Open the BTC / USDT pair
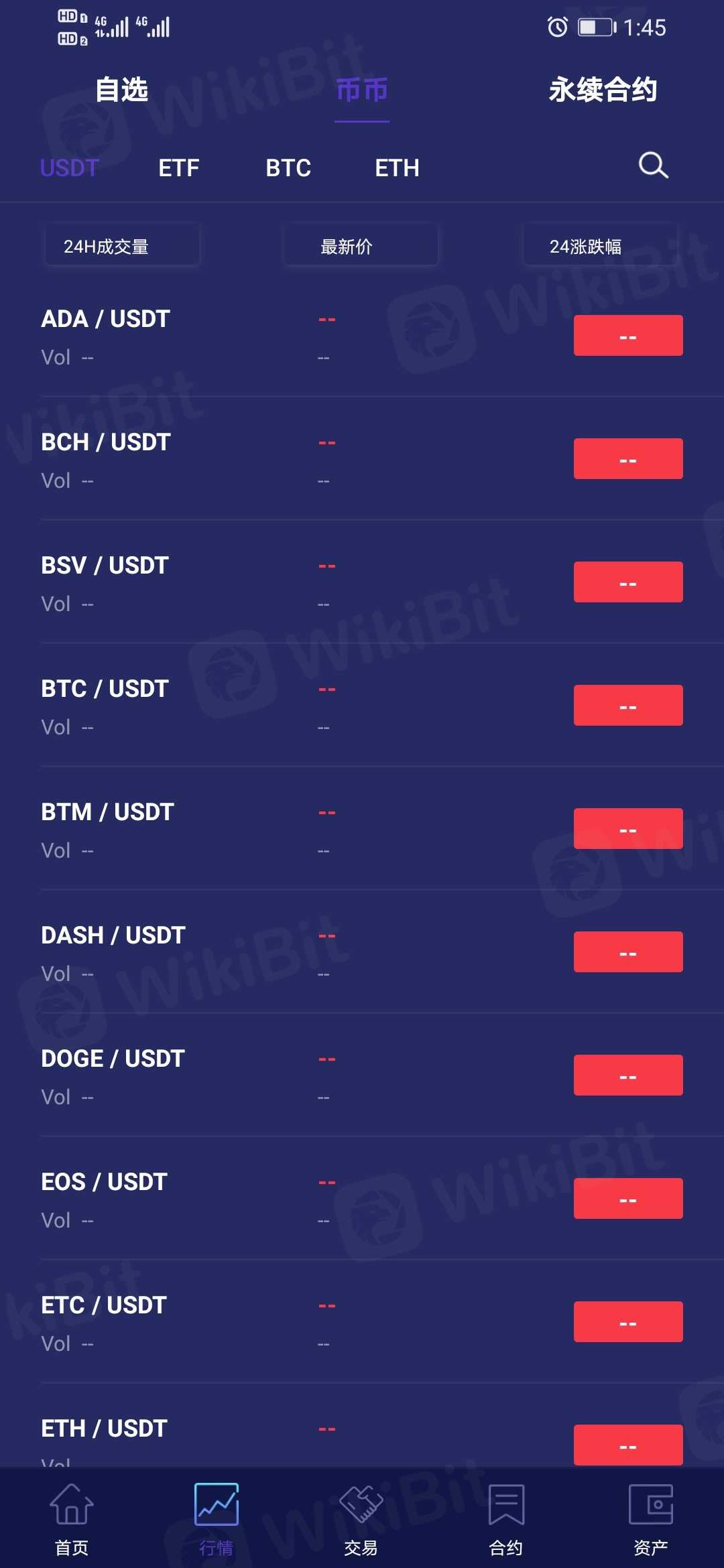Viewport: 724px width, 1568px height. (105, 689)
